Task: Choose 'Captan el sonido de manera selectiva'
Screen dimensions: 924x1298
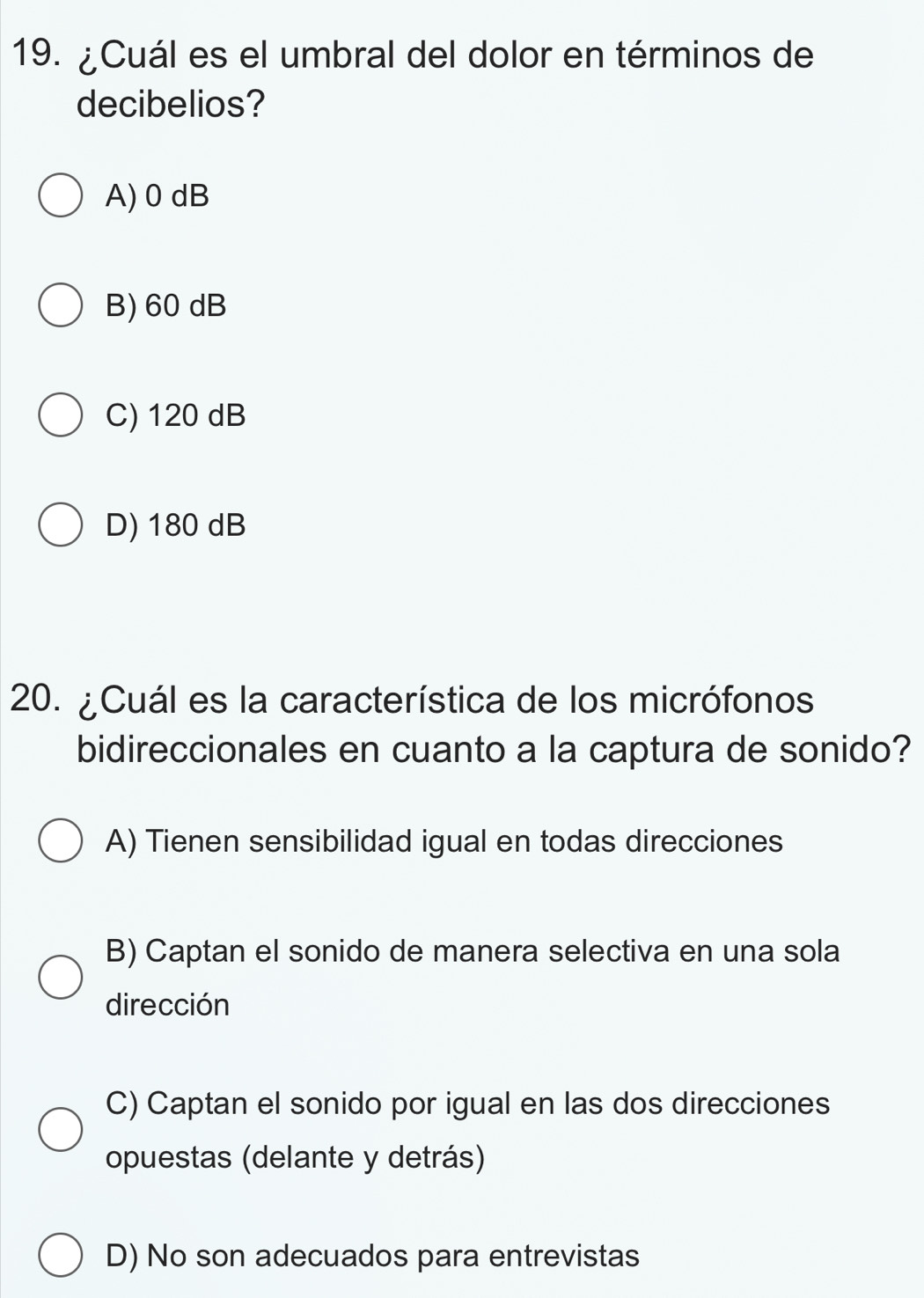Action: click(x=61, y=978)
